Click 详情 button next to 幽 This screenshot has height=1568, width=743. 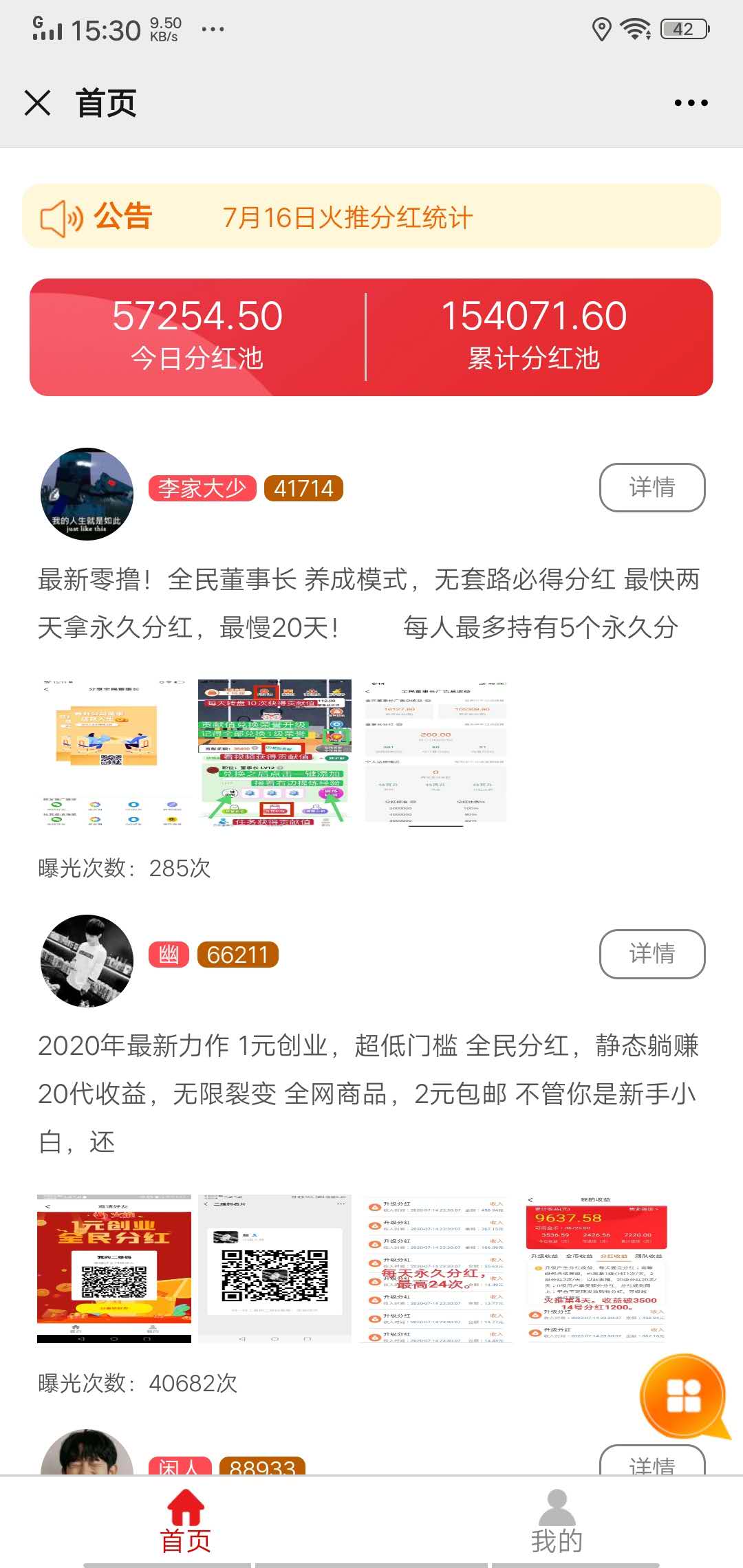(x=652, y=954)
